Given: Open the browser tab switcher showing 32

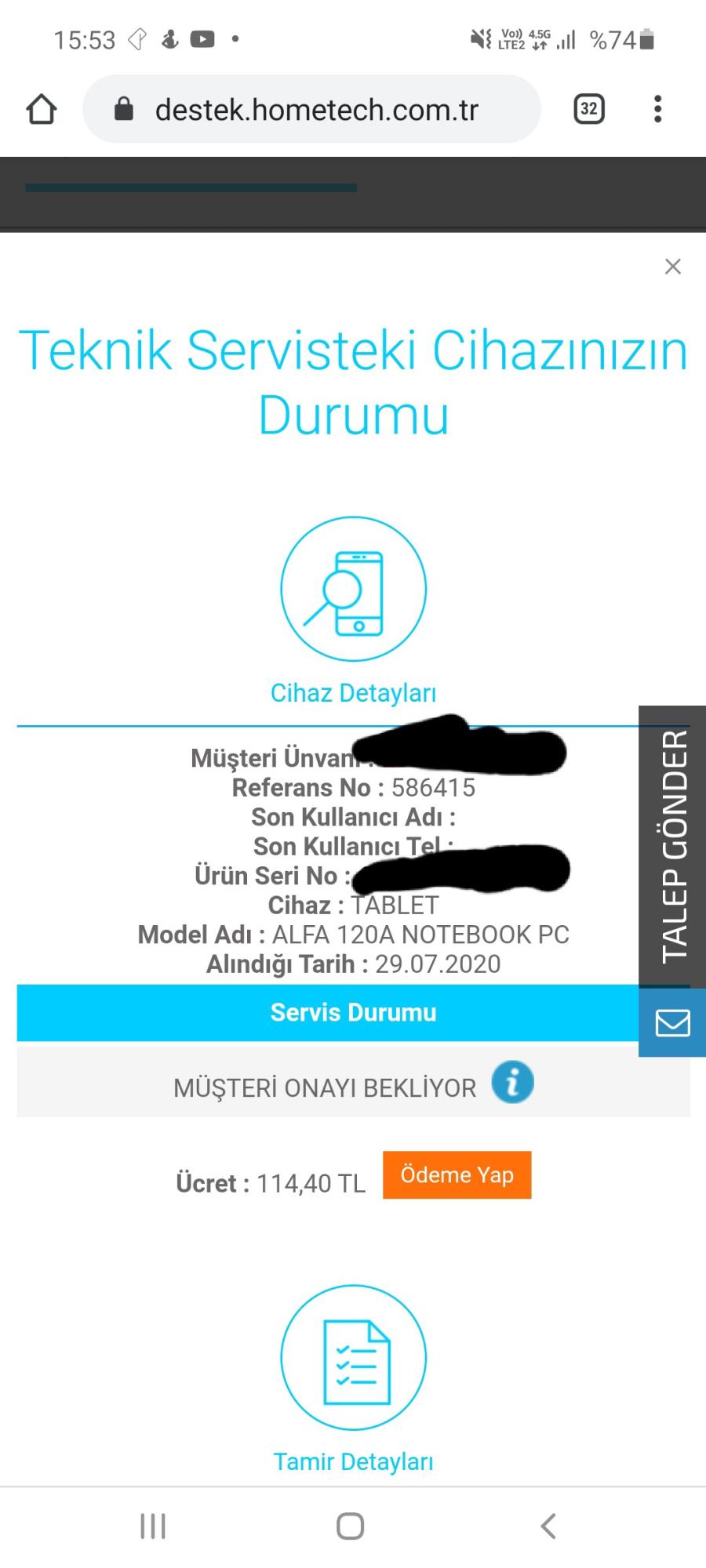Looking at the screenshot, I should point(589,109).
